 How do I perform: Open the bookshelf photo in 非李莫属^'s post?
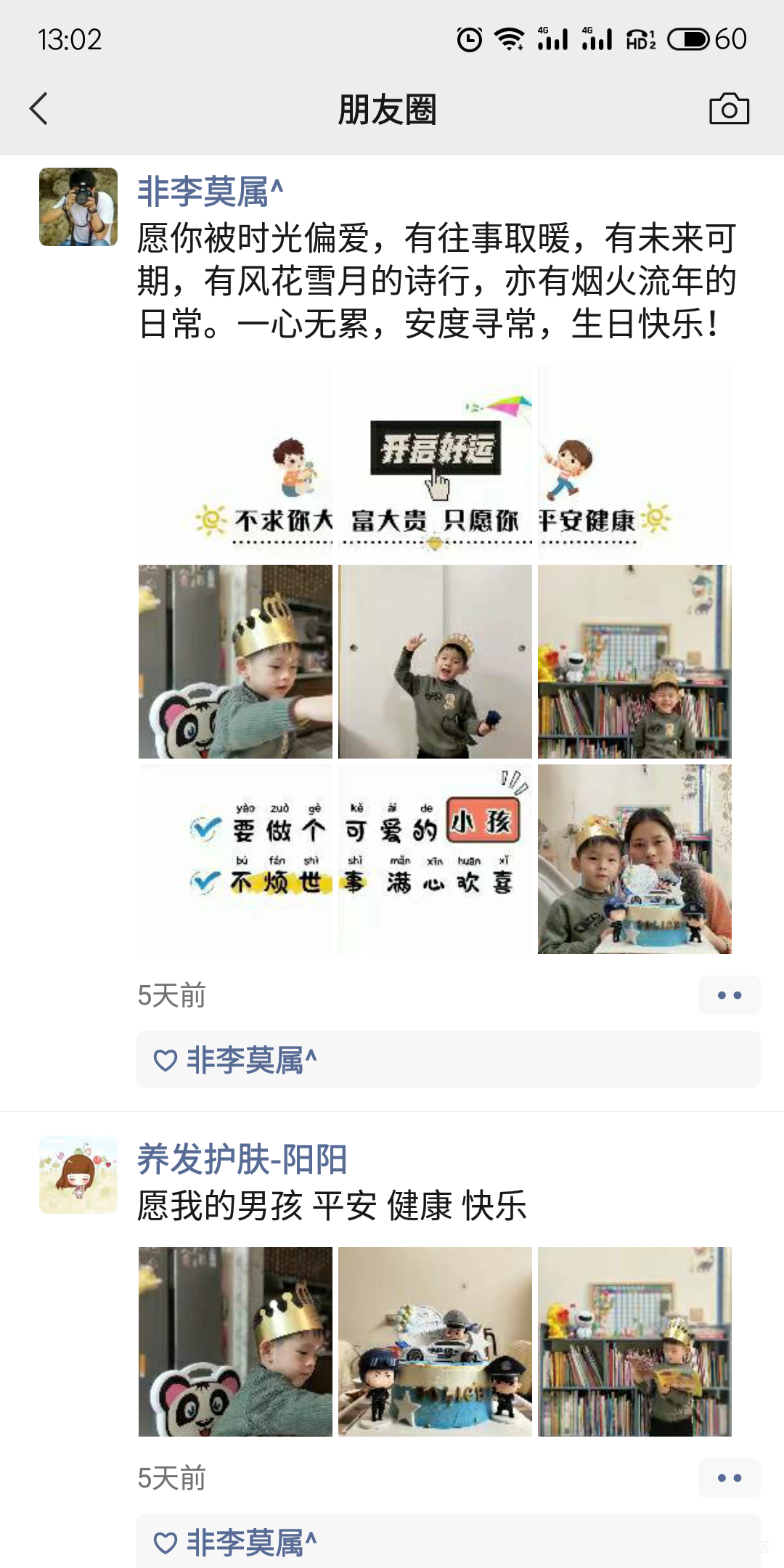(x=634, y=661)
